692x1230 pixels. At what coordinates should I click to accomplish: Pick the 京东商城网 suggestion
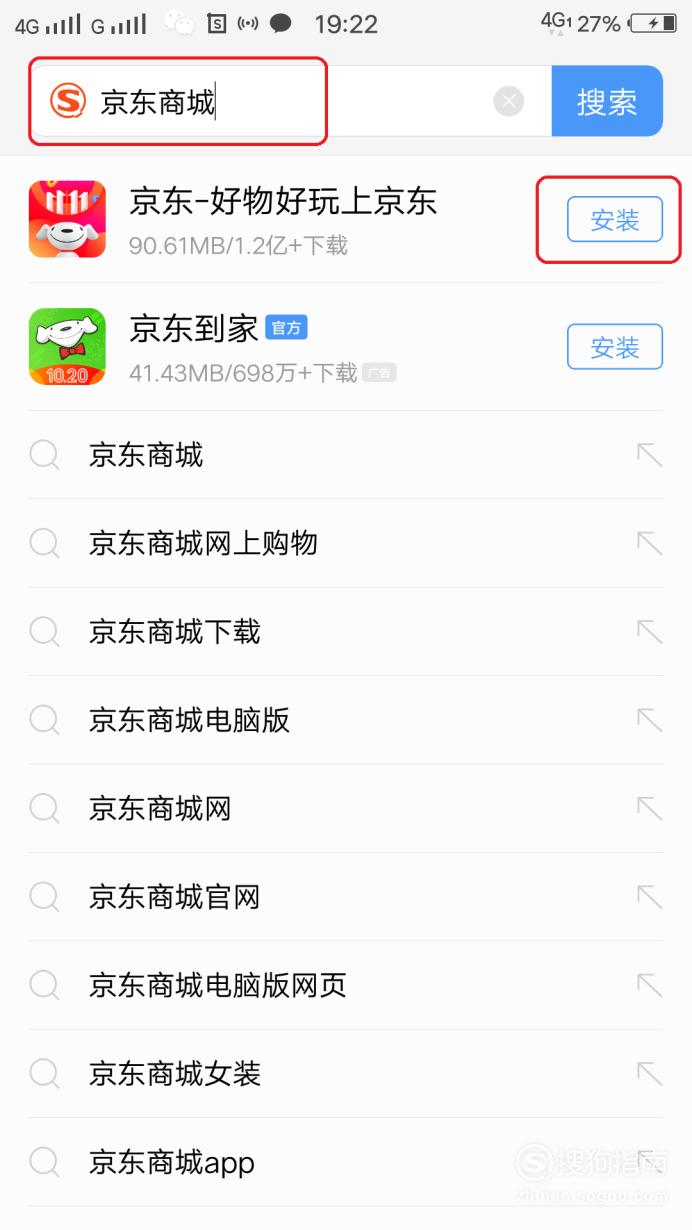[x=345, y=808]
